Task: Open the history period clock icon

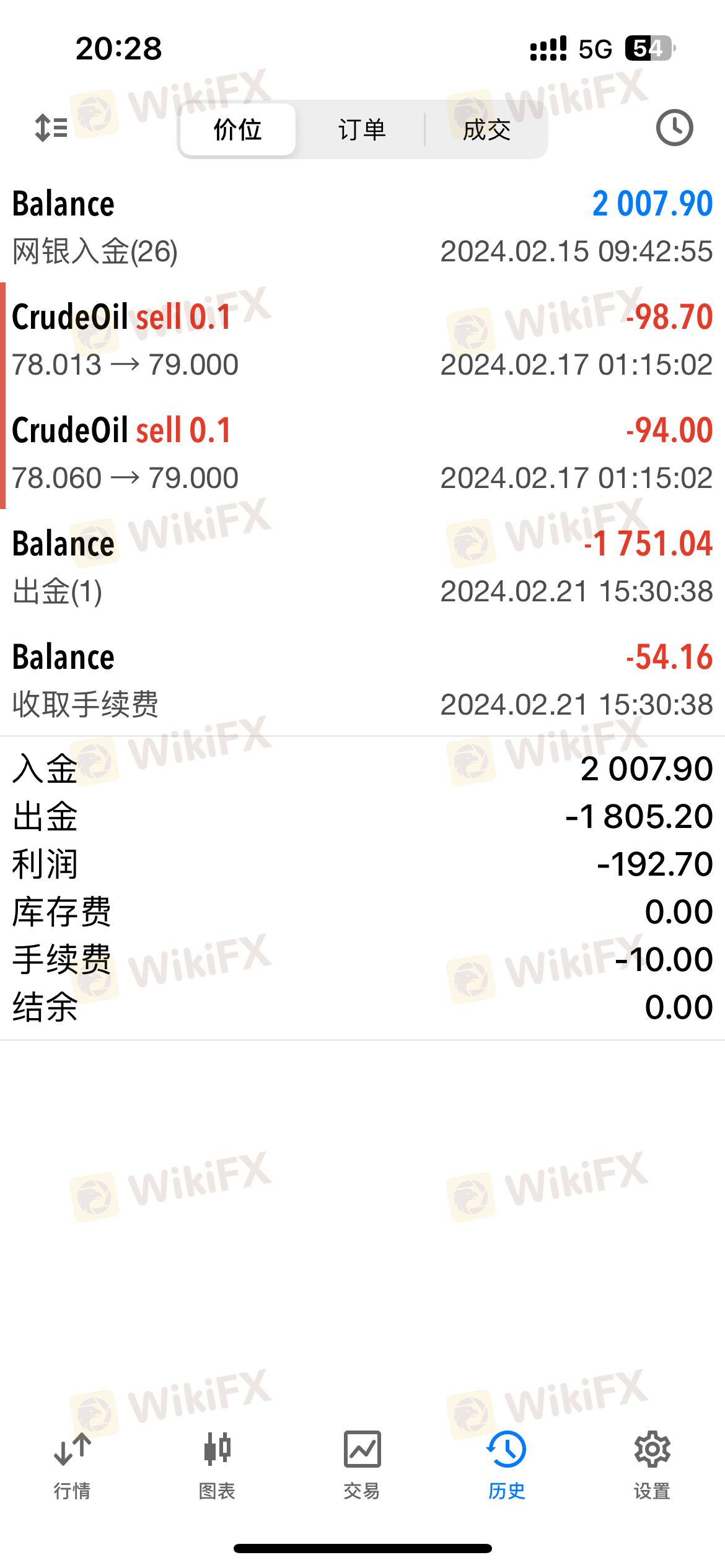Action: (x=674, y=128)
